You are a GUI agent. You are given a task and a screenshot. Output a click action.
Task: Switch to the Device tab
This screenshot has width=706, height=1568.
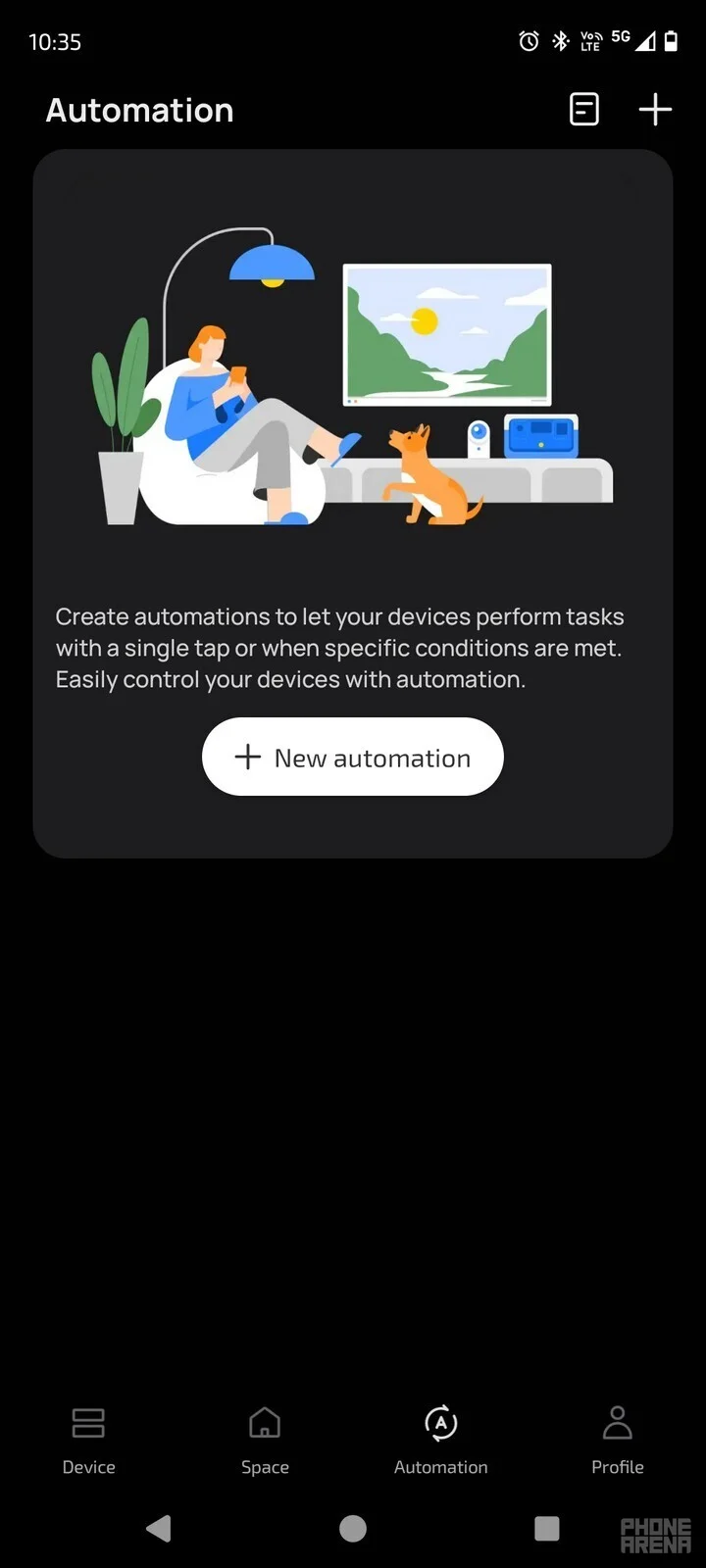coord(88,1439)
